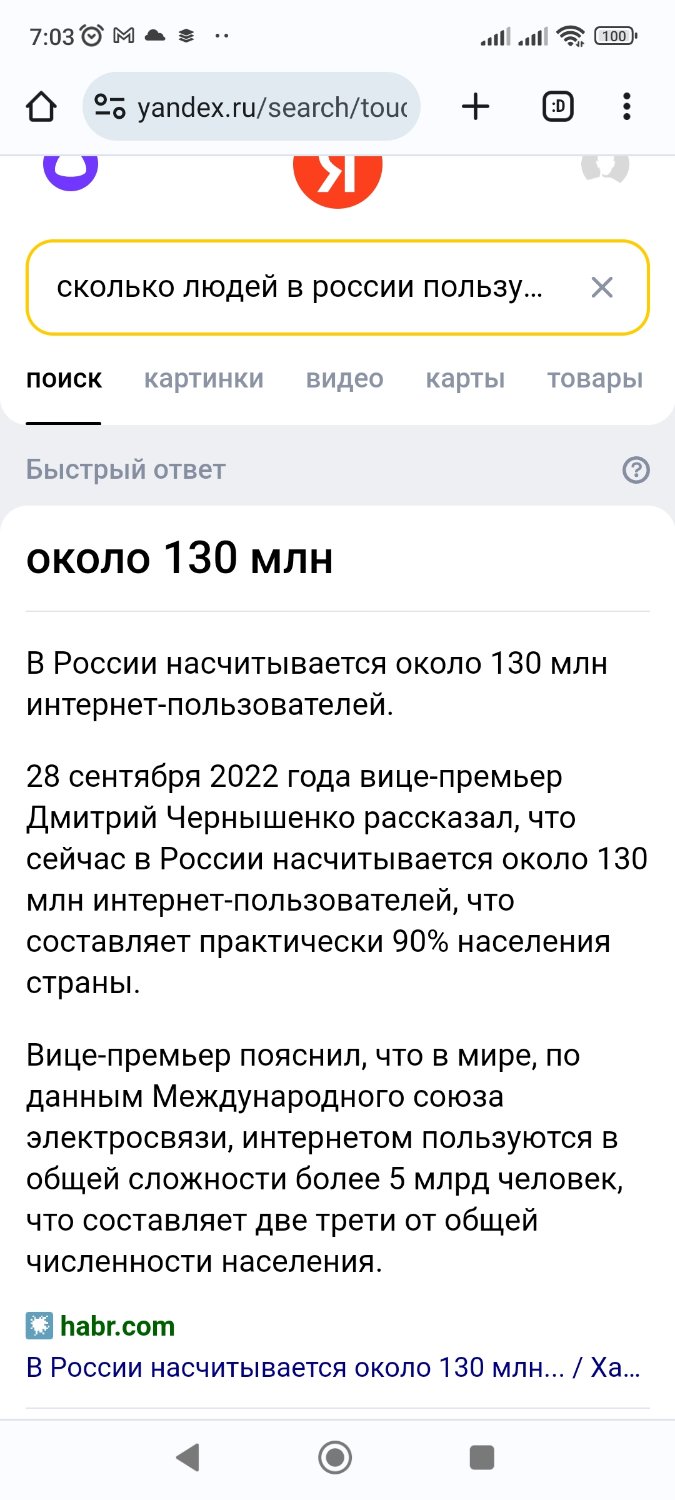The height and width of the screenshot is (1500, 675).
Task: Open the browser overflow menu
Action: point(627,106)
